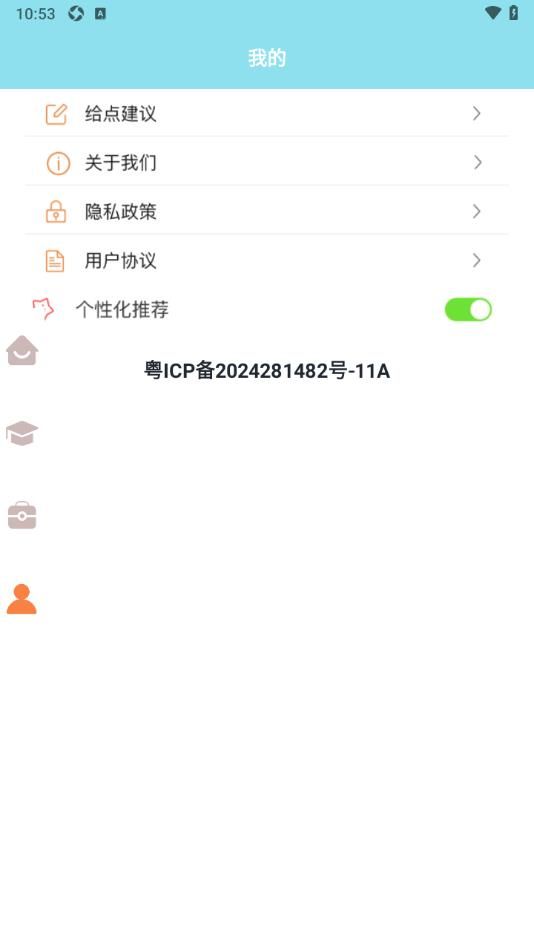
Task: Open 用户协议 user agreement
Action: pos(267,261)
